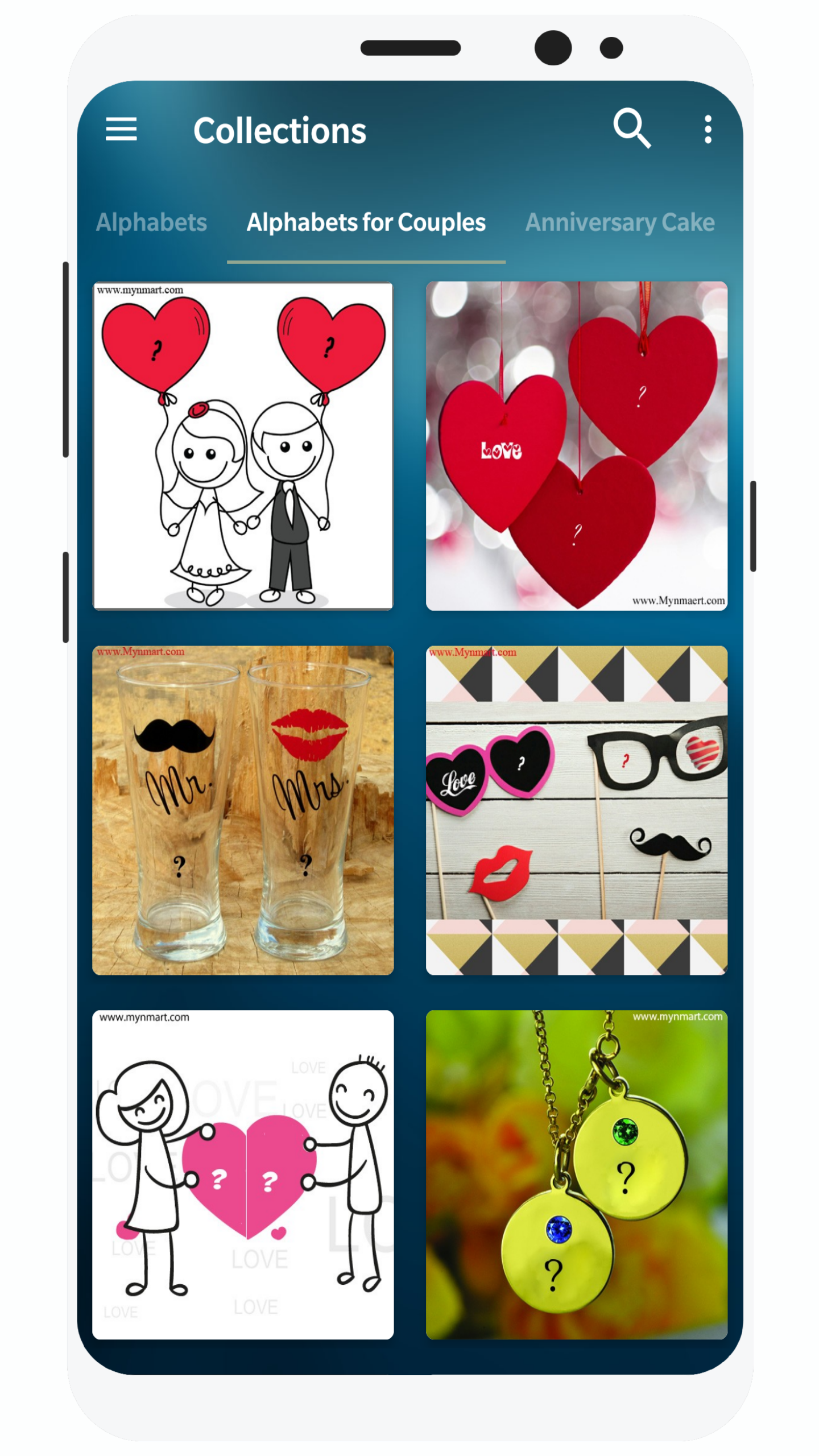This screenshot has height=1456, width=819.
Task: Open the Mr. and Mrs. glasses image
Action: pyautogui.click(x=243, y=810)
